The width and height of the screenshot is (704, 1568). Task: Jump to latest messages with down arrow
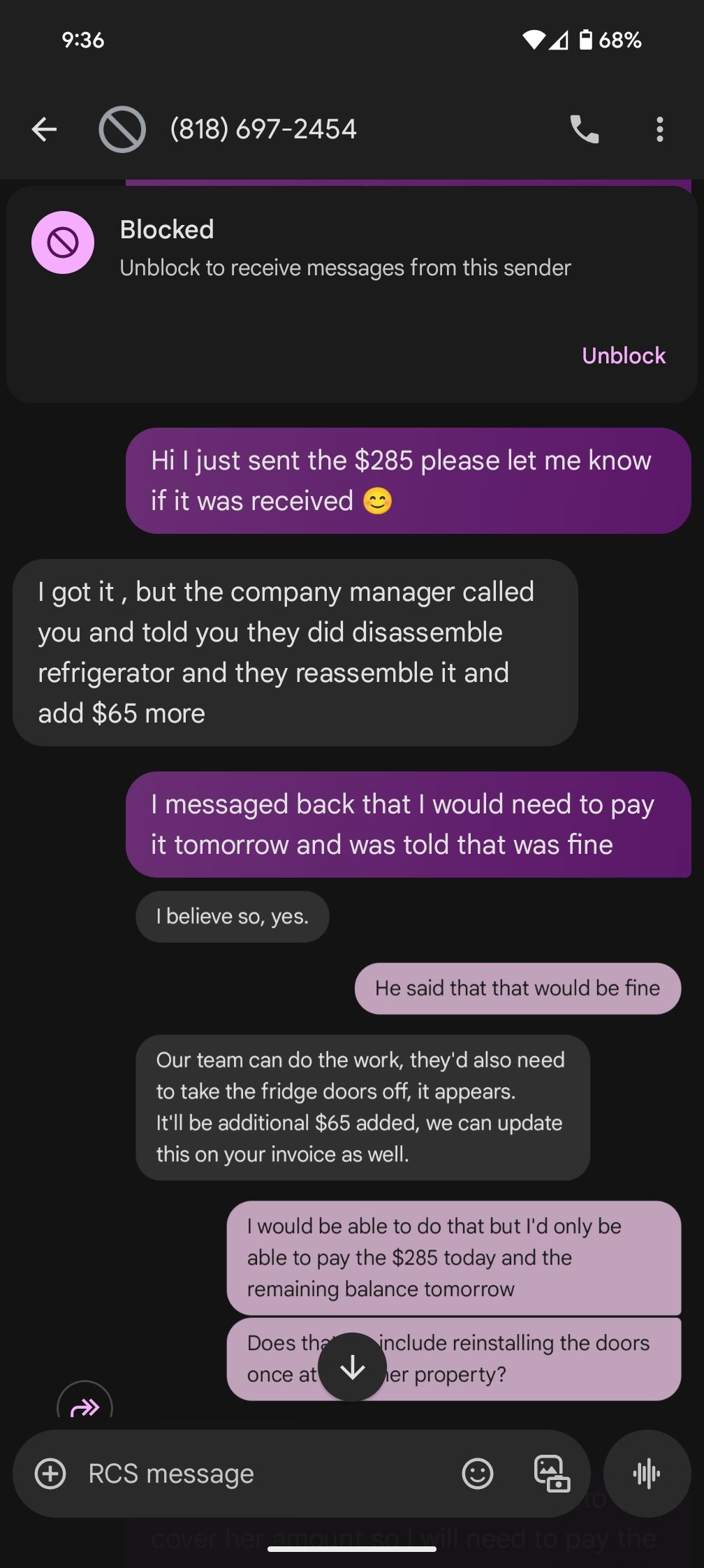point(352,1367)
